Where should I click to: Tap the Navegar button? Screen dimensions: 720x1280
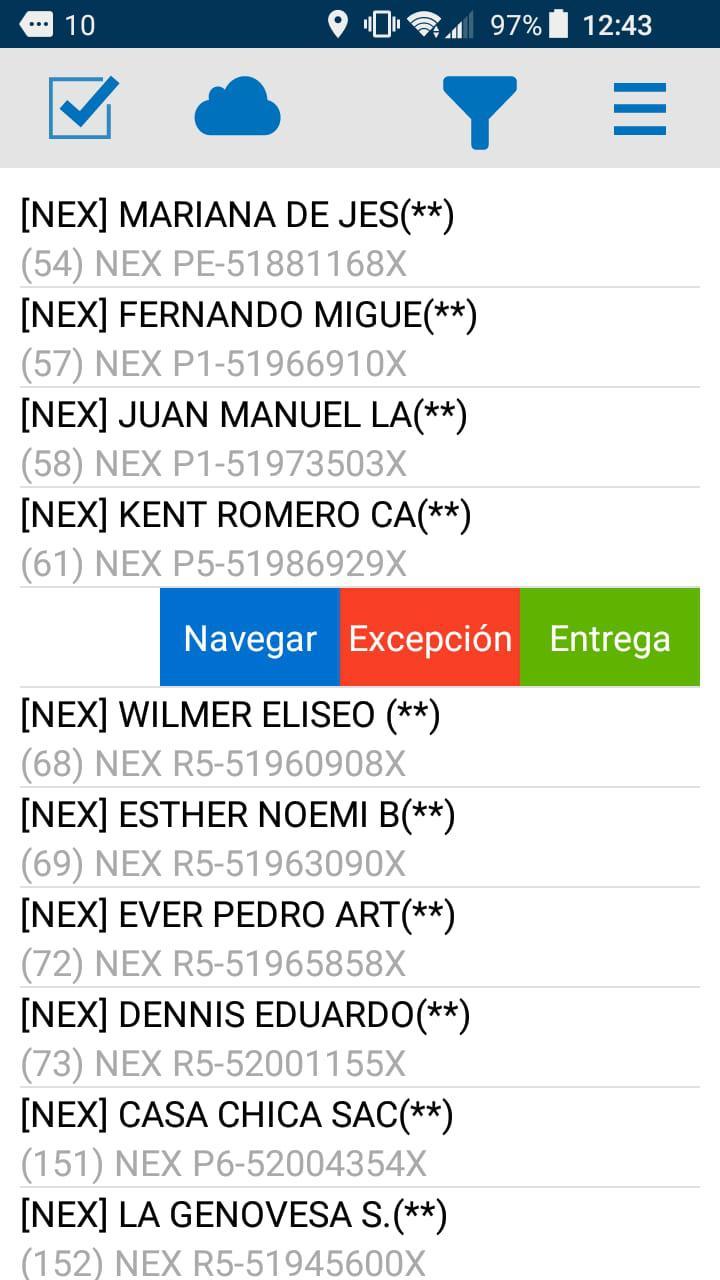point(250,638)
